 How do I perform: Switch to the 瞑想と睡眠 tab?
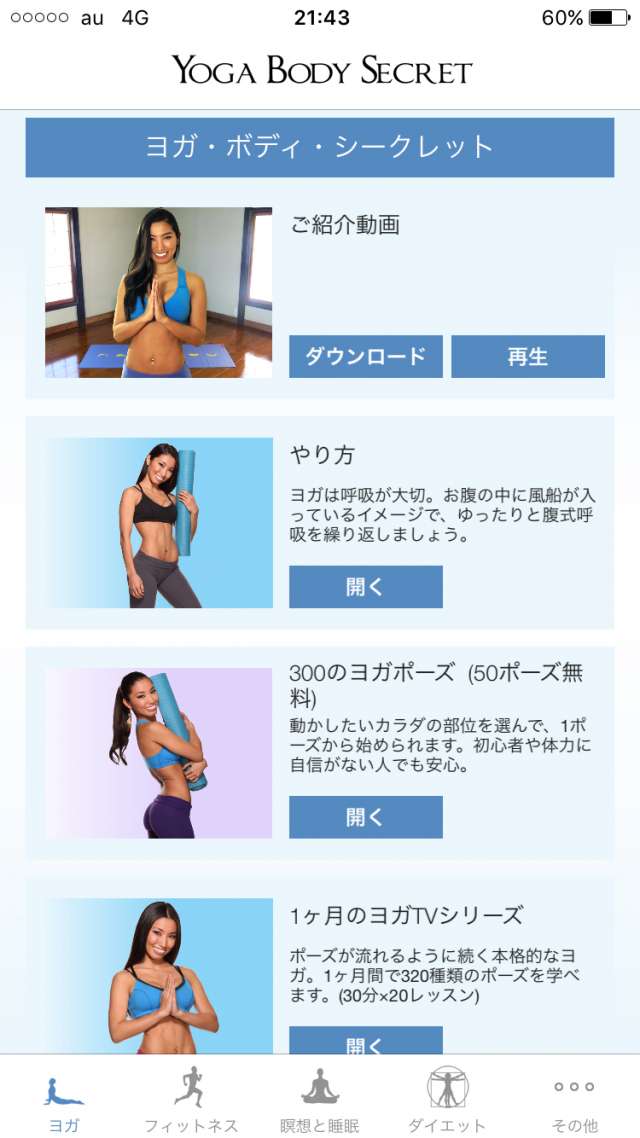pyautogui.click(x=320, y=1097)
